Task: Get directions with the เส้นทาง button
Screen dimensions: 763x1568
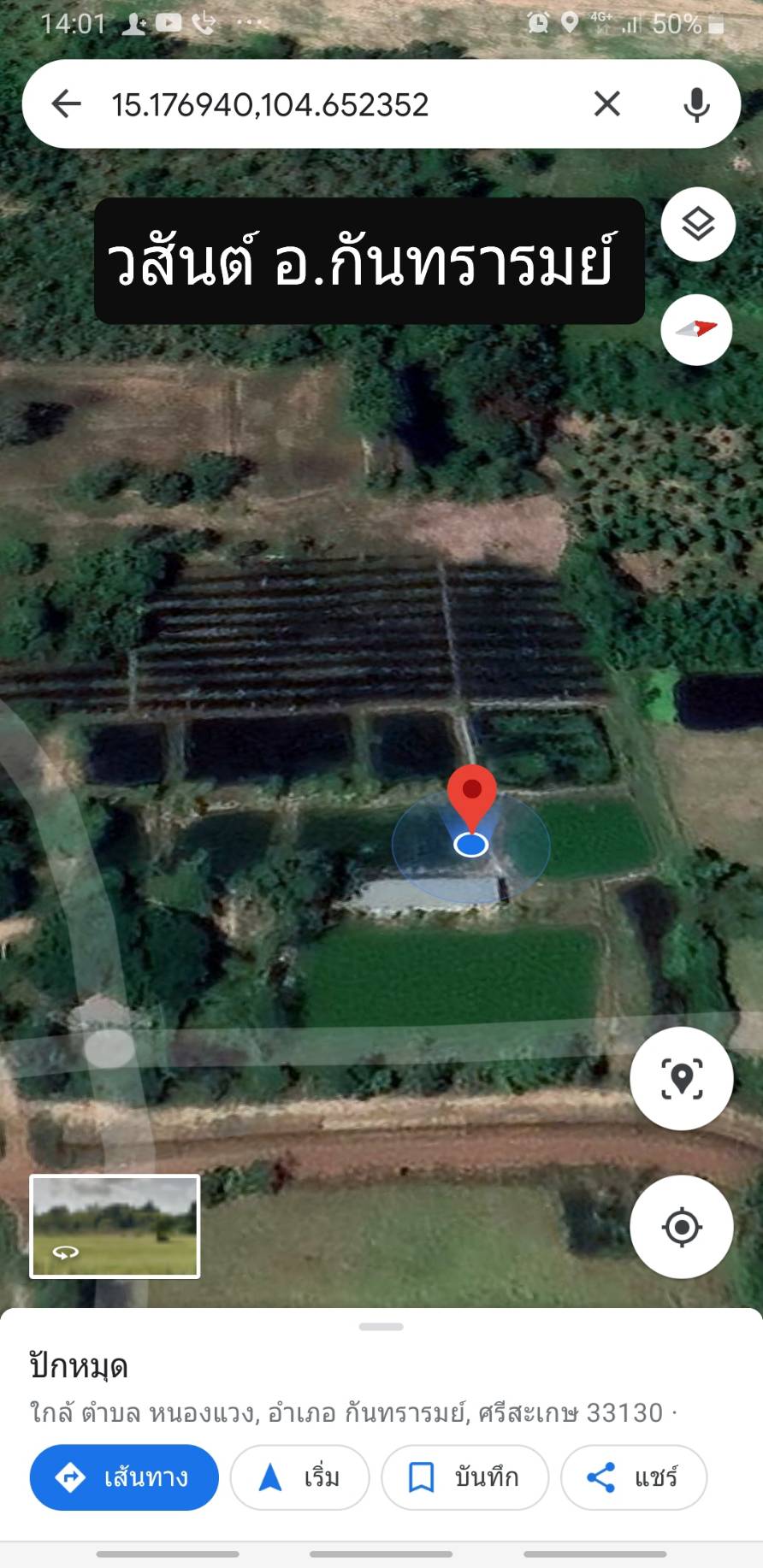Action: (124, 1477)
